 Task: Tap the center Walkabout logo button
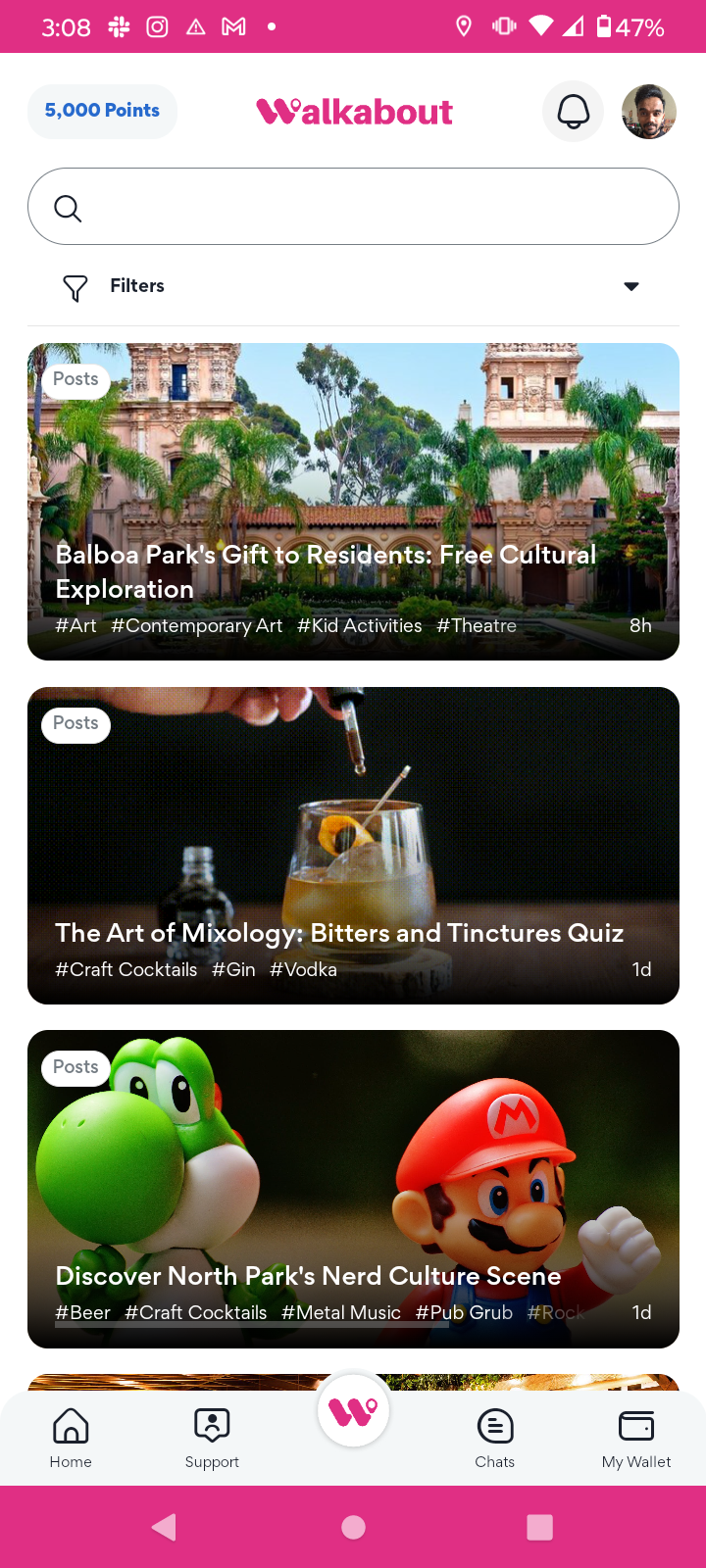[x=353, y=1411]
